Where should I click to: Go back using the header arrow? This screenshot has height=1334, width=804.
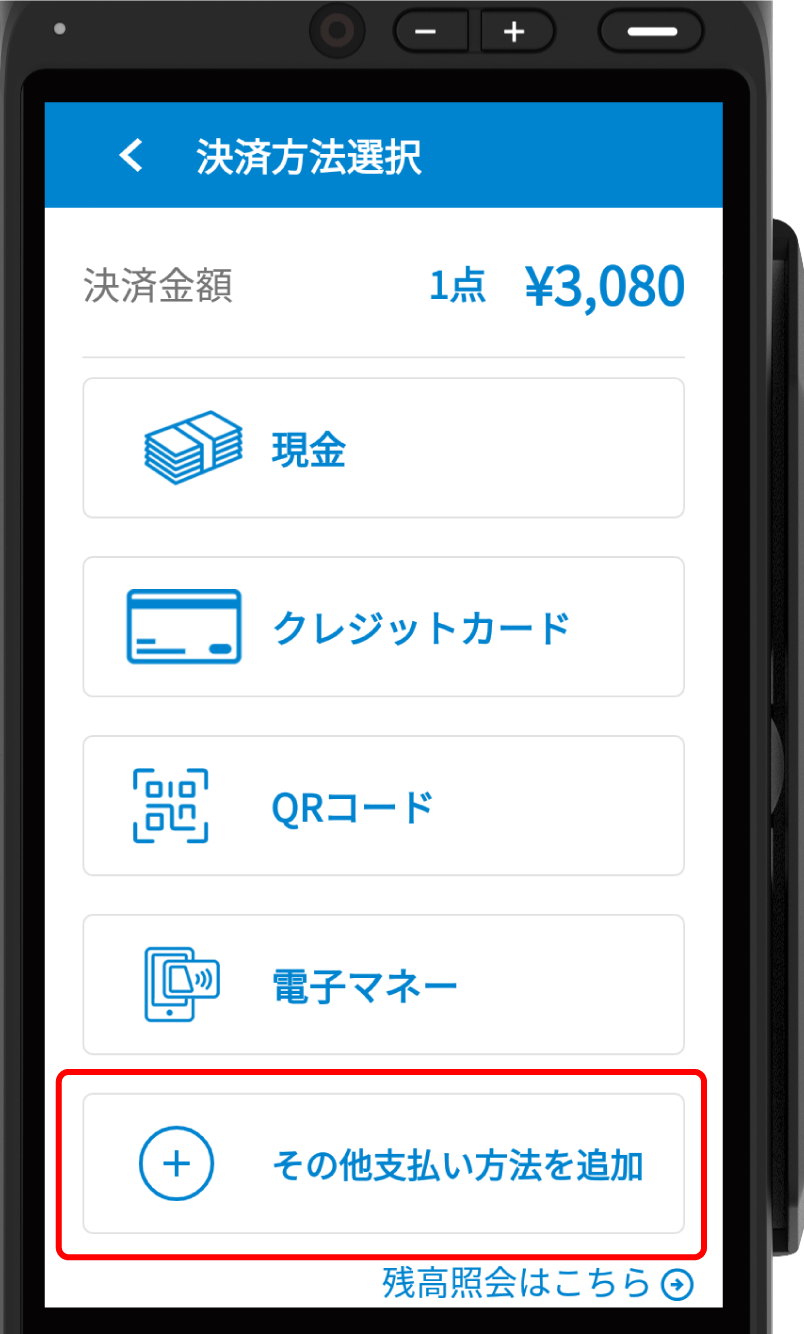pyautogui.click(x=131, y=156)
